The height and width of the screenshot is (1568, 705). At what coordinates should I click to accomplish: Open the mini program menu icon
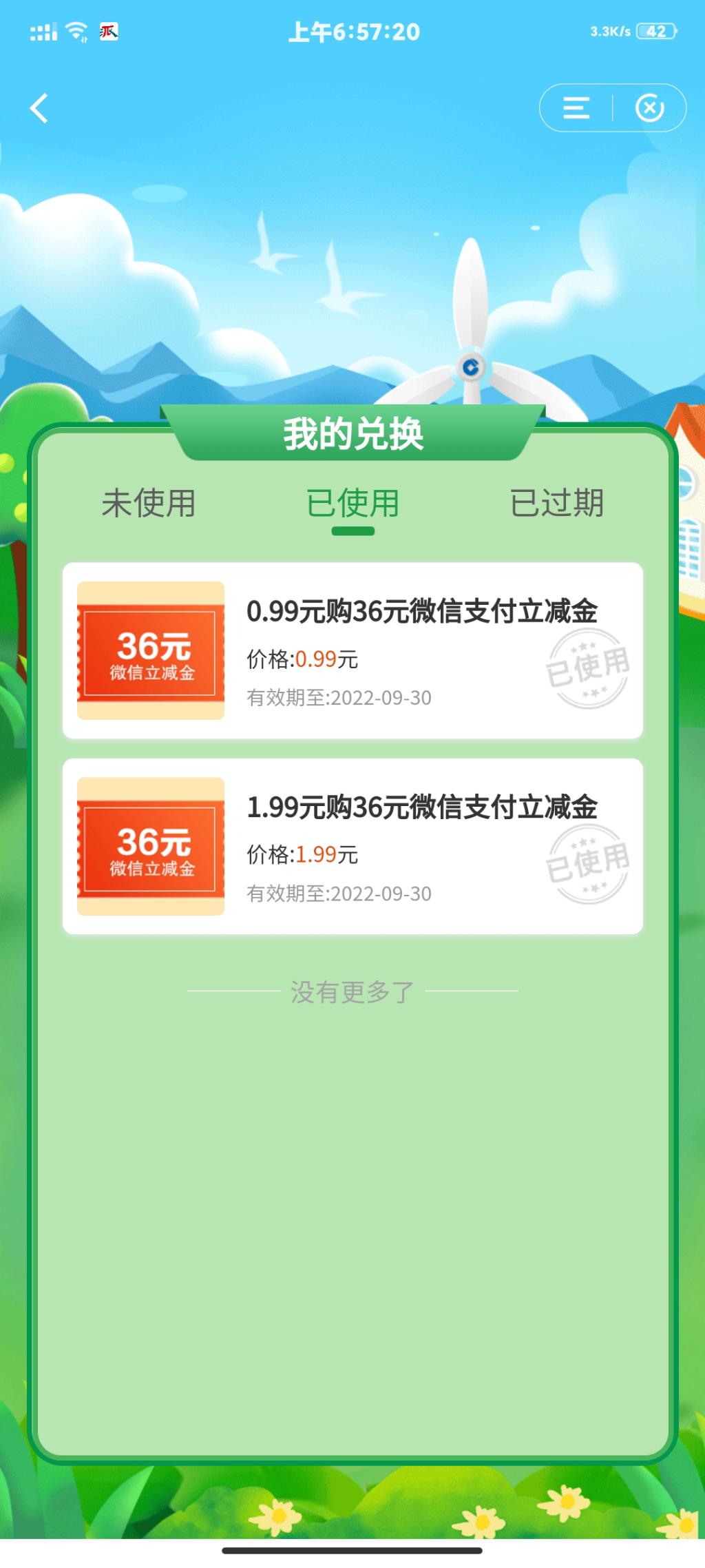click(x=576, y=108)
